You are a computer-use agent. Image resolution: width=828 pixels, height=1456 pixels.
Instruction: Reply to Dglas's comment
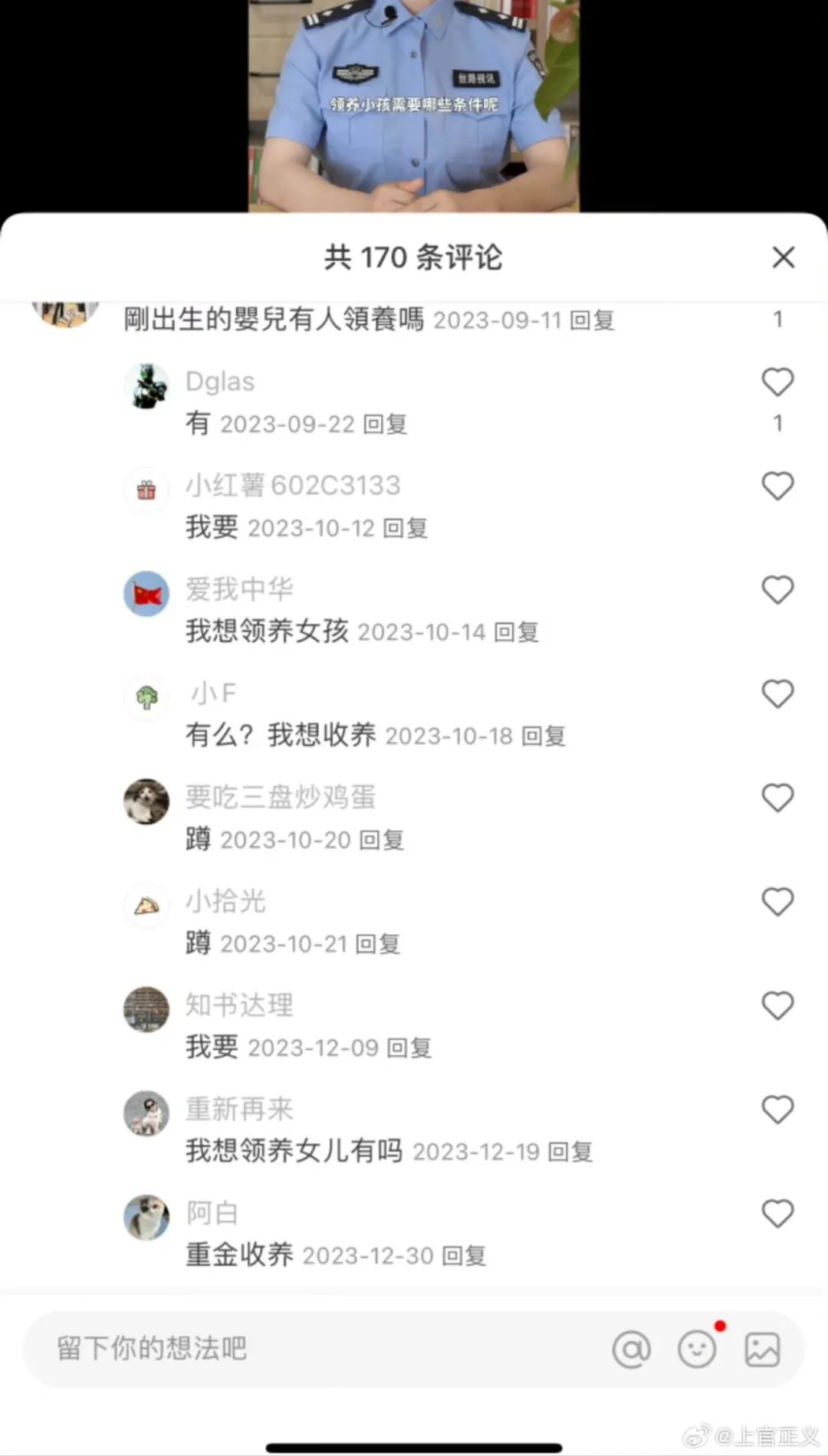click(385, 424)
